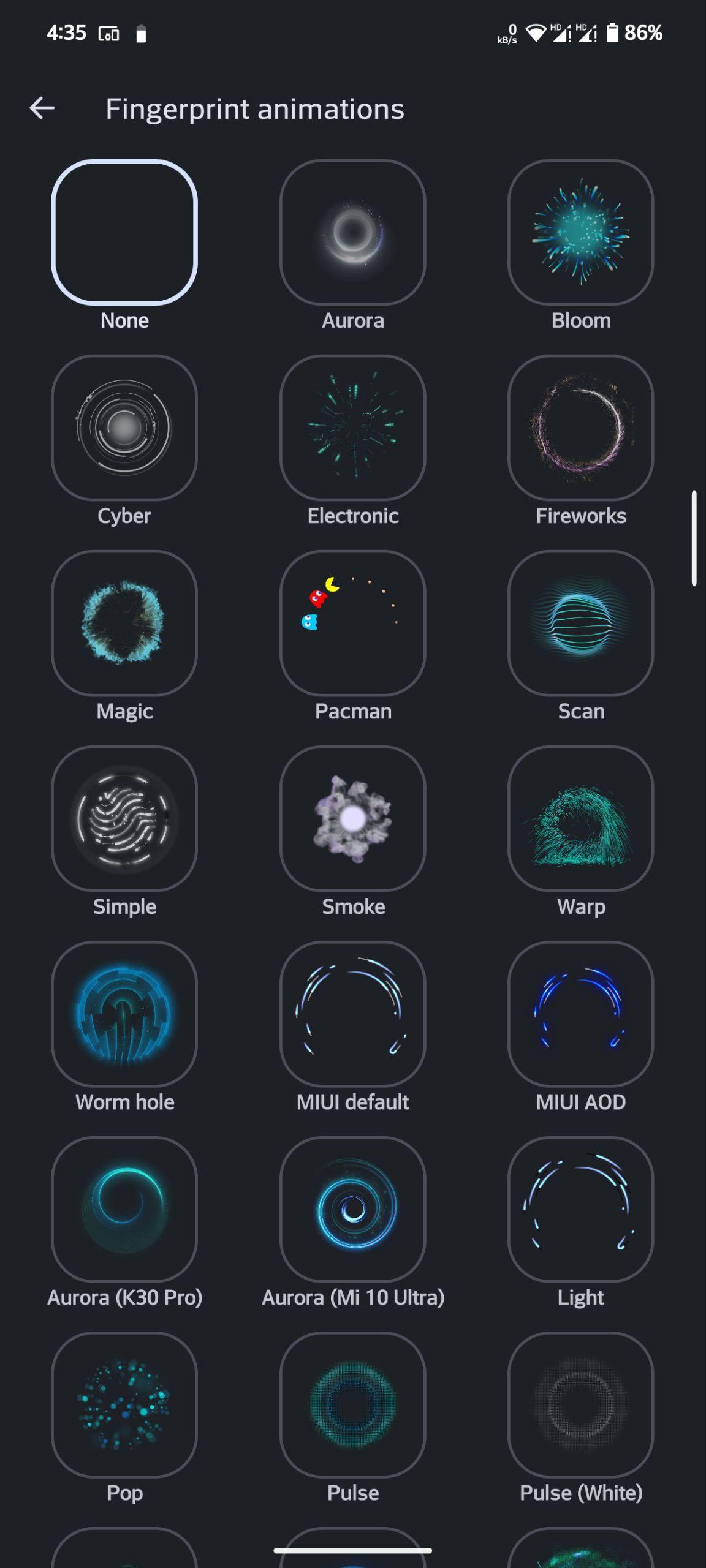Pick the MIUI default animation
This screenshot has width=706, height=1568.
coord(352,1014)
